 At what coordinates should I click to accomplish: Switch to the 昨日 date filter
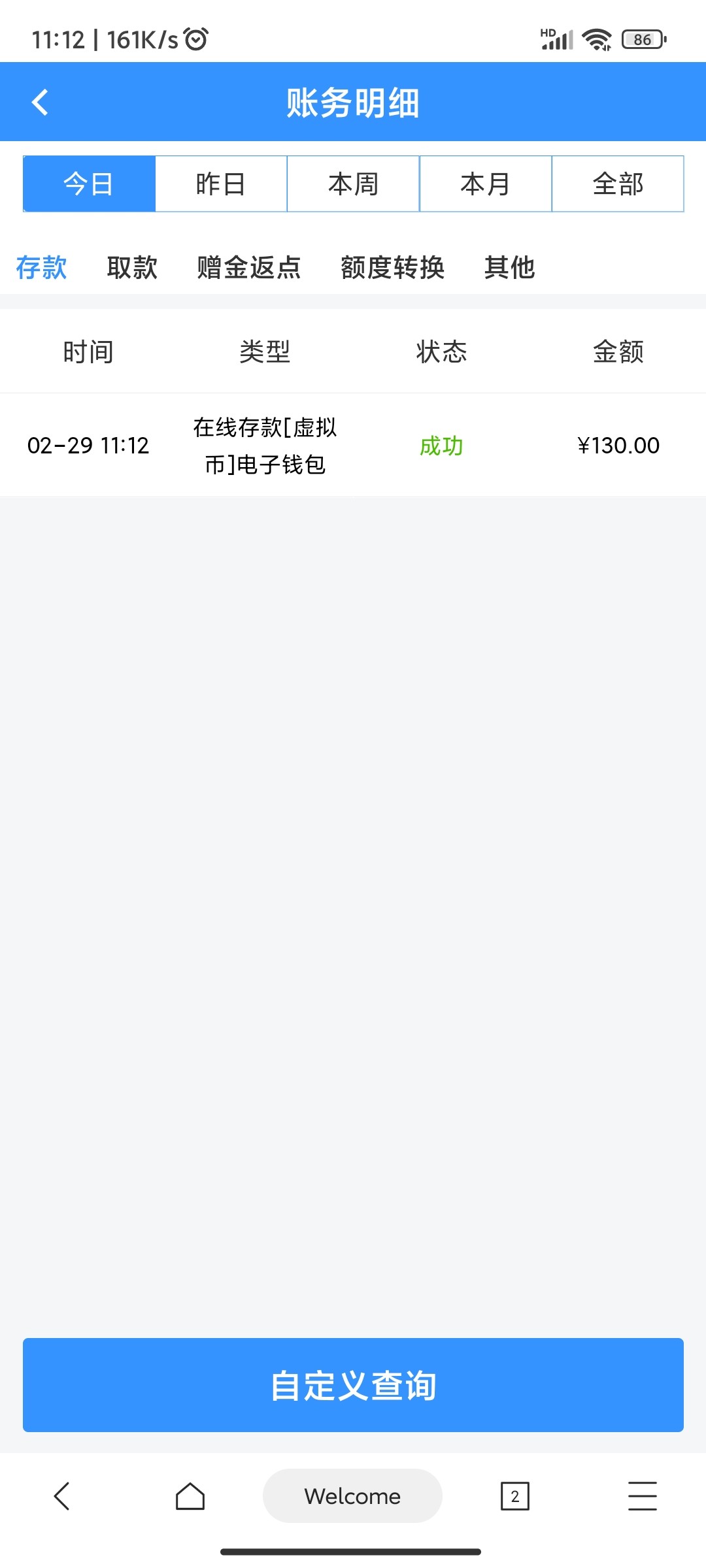[221, 184]
